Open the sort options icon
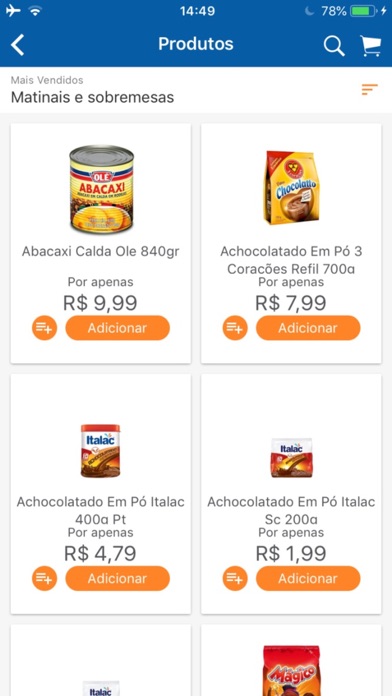Screen dimensions: 392x696 pos(369,89)
